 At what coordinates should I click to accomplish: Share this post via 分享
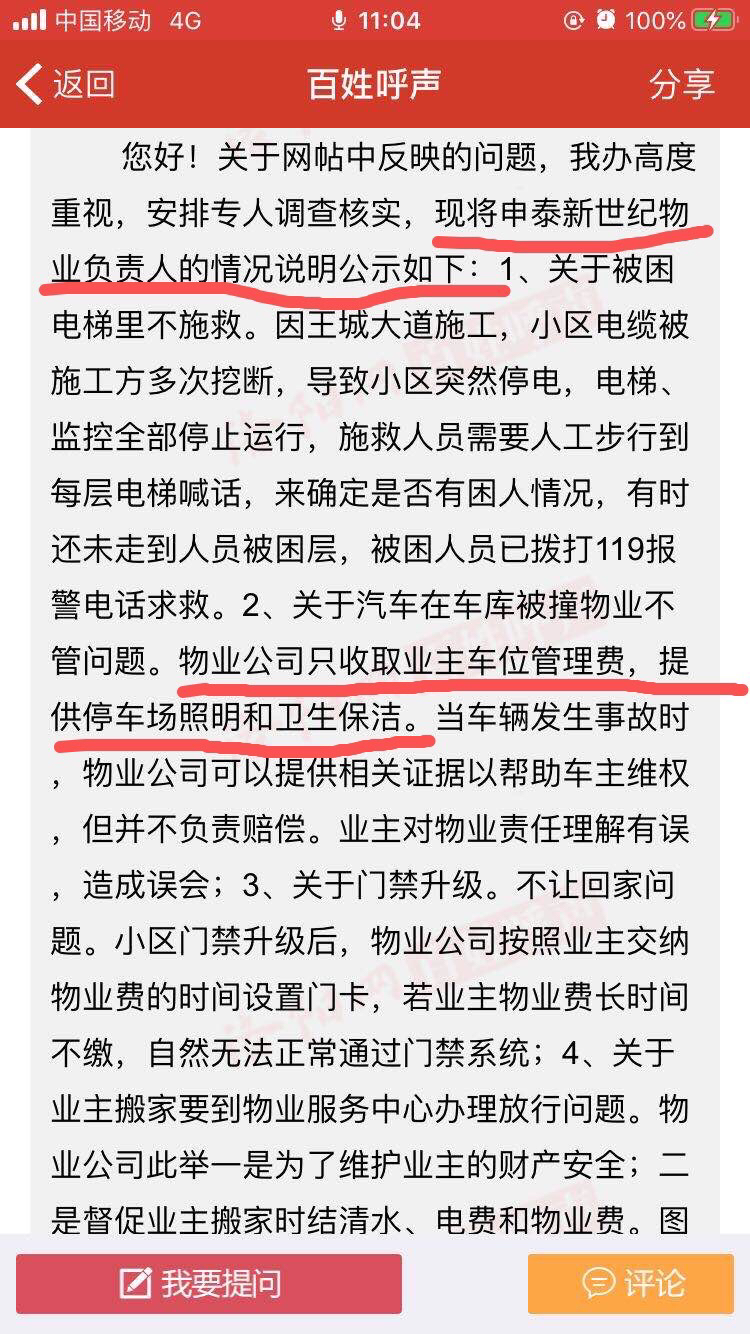click(x=682, y=84)
